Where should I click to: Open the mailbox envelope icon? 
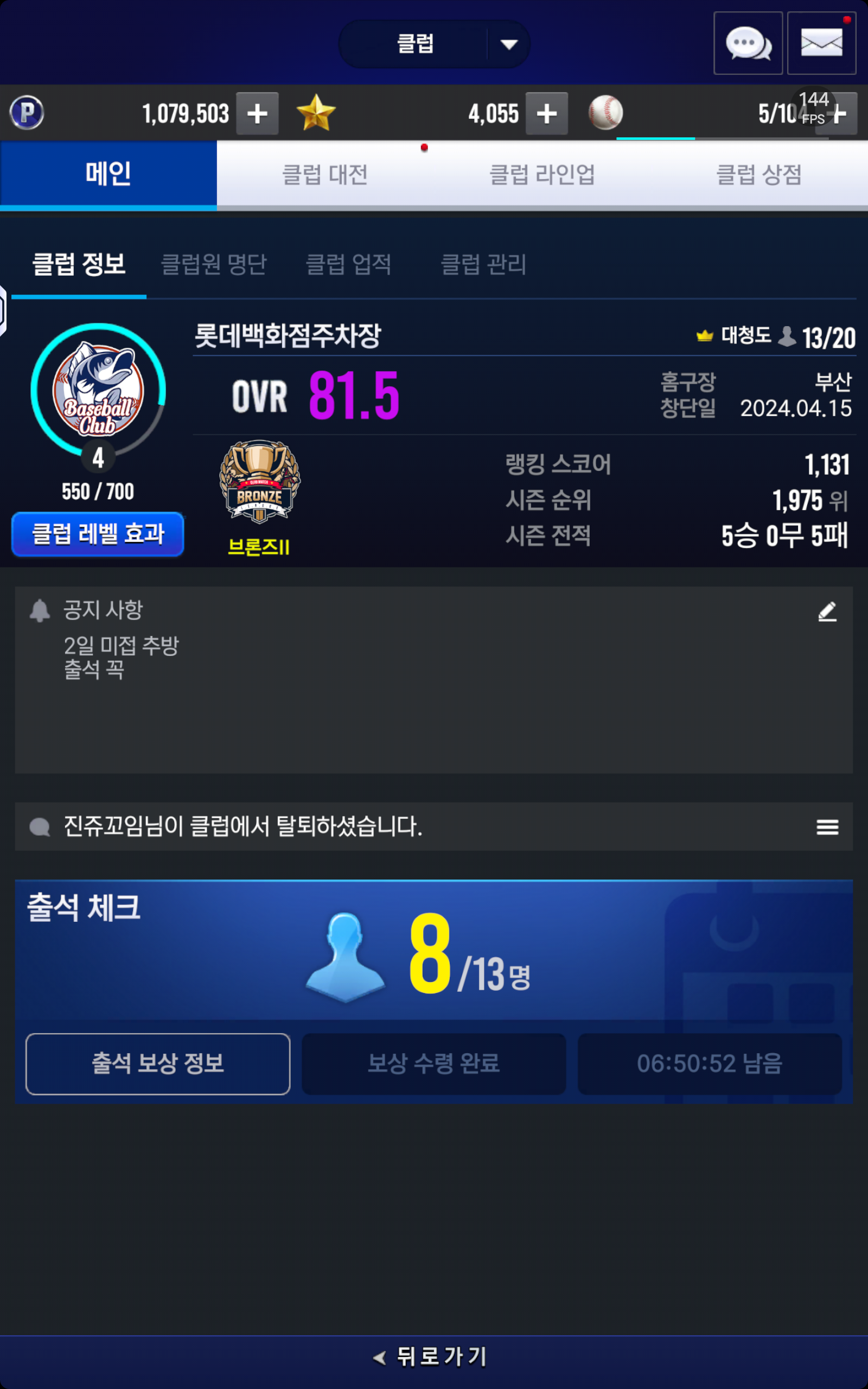pos(821,43)
